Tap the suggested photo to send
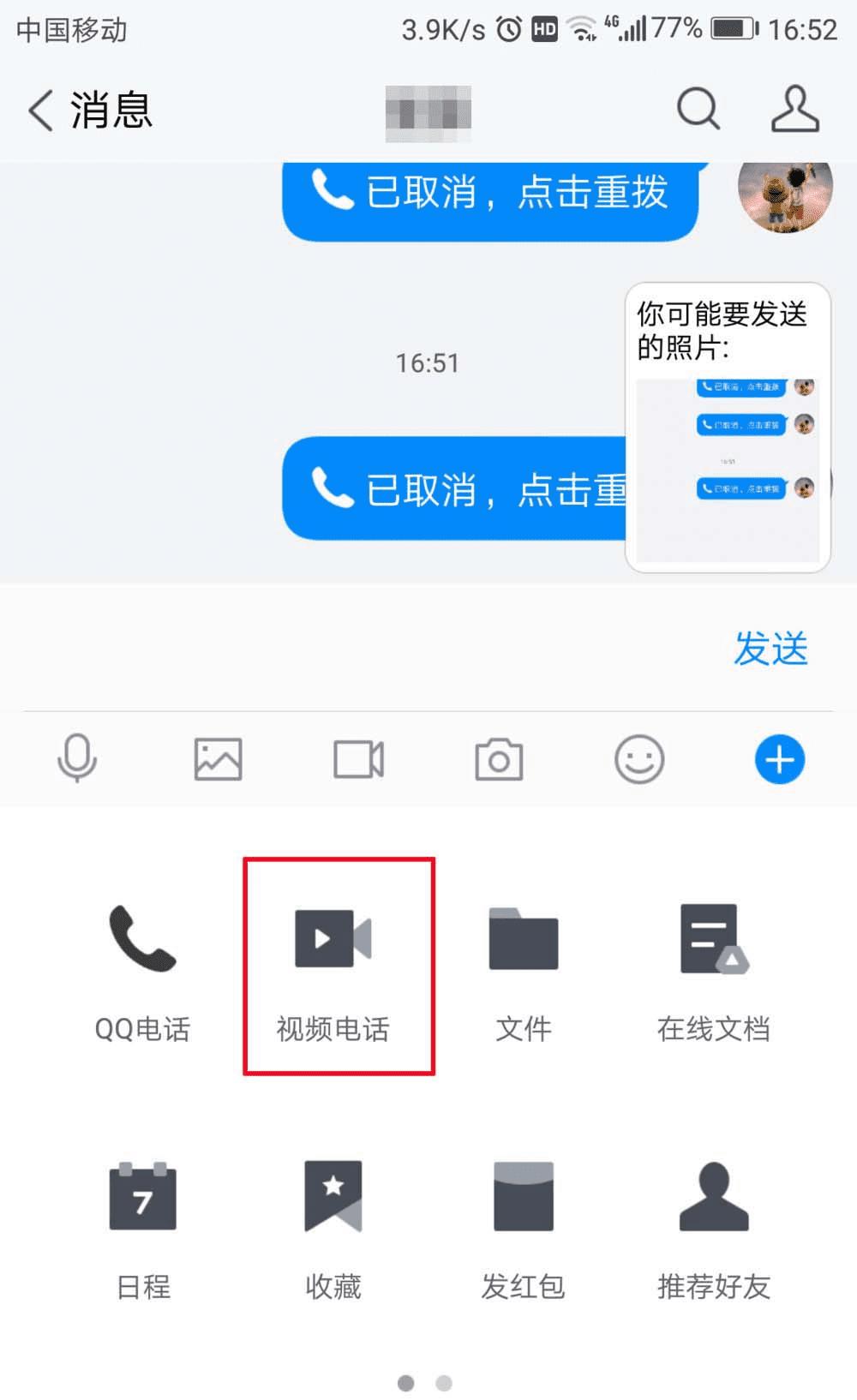The height and width of the screenshot is (1400, 857). point(728,468)
